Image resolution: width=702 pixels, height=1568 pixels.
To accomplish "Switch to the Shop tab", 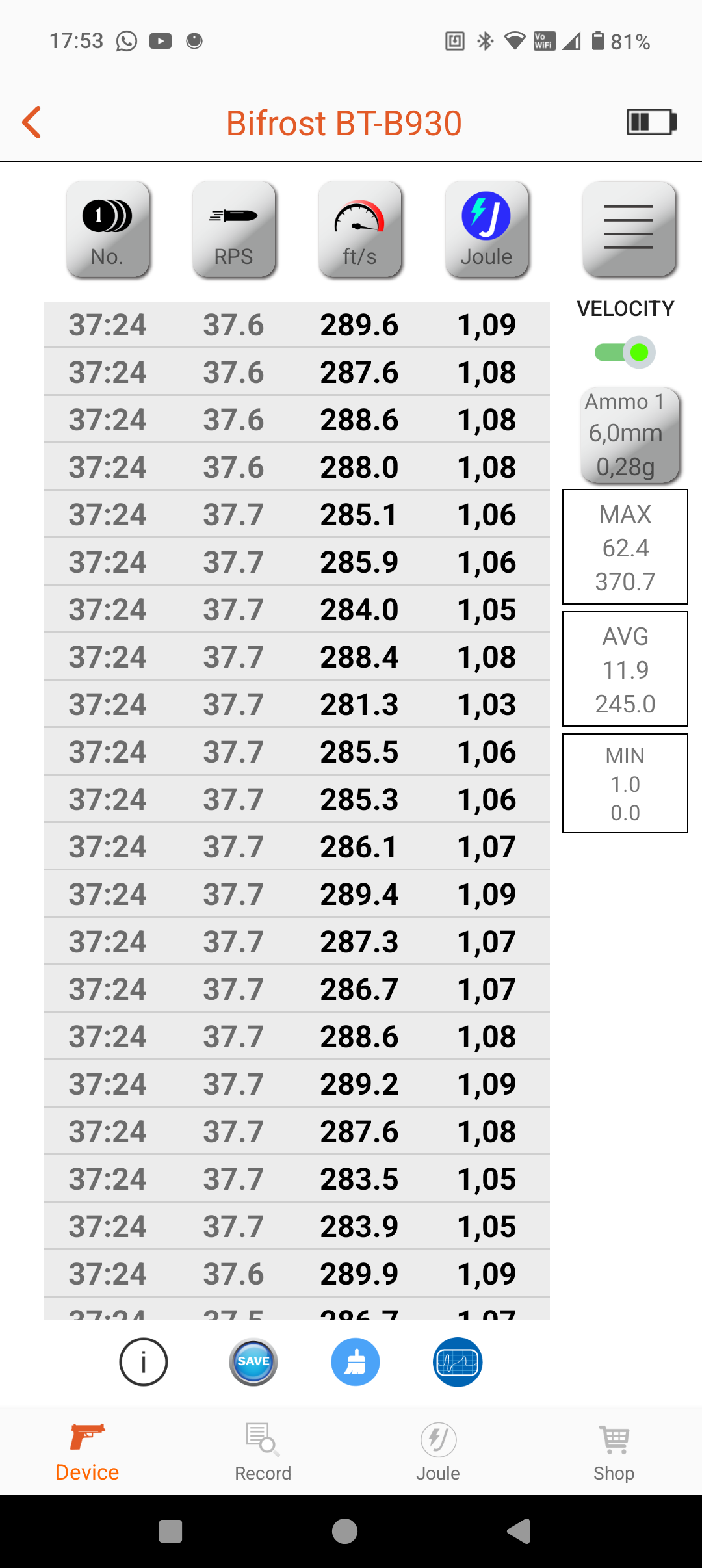I will [x=614, y=1452].
